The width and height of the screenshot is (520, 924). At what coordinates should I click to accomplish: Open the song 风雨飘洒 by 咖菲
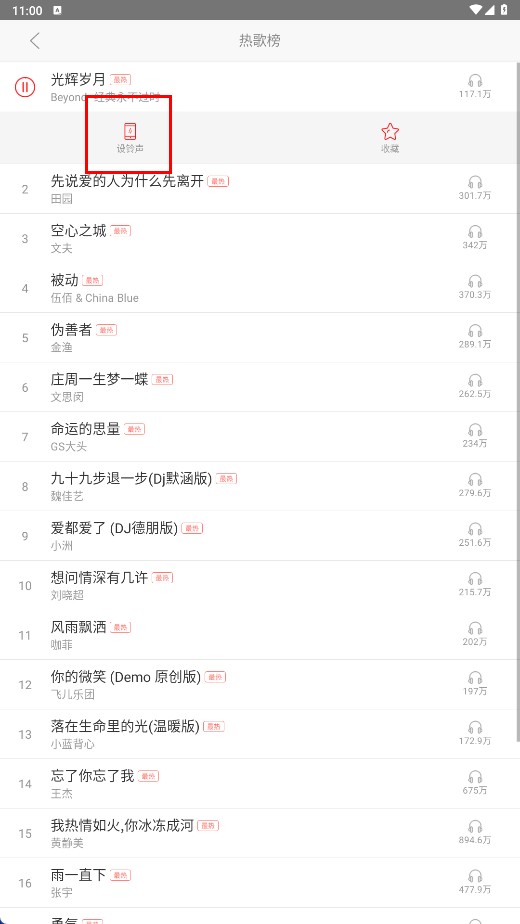[x=260, y=635]
